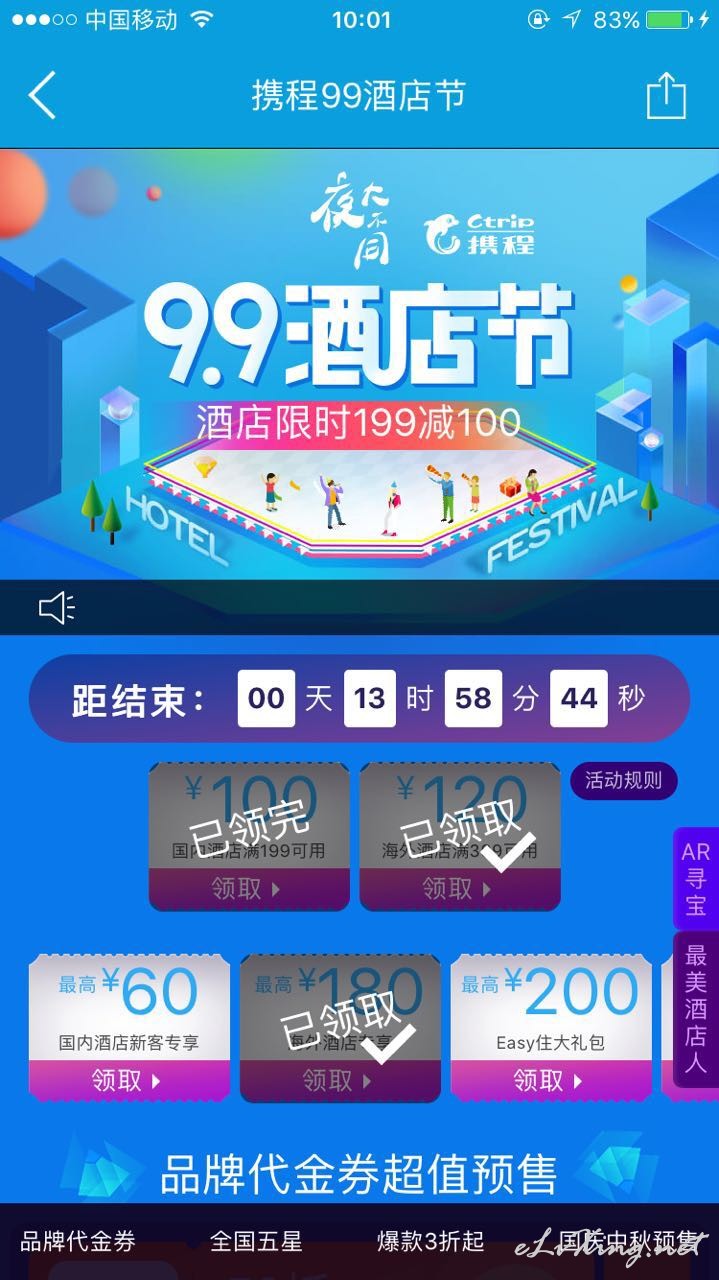Switch to the 国庆中秋预售 tab
Viewport: 719px width, 1280px height.
click(629, 1241)
